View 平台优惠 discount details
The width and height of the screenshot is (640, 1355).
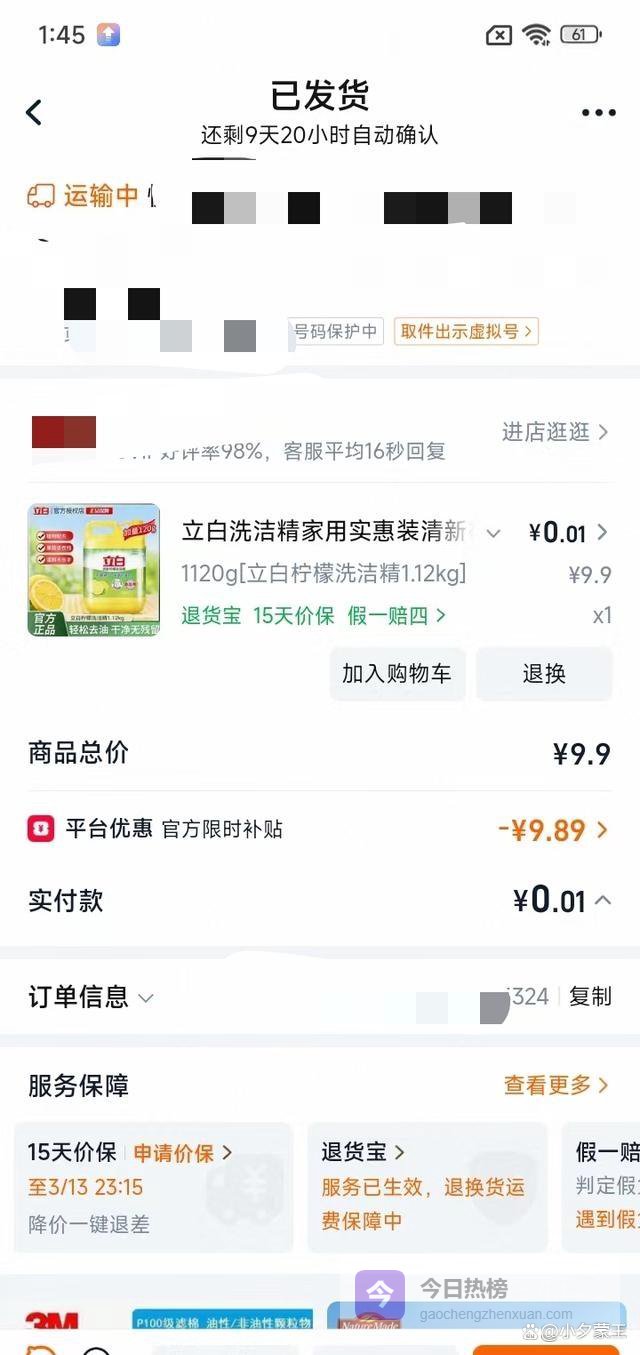[553, 829]
